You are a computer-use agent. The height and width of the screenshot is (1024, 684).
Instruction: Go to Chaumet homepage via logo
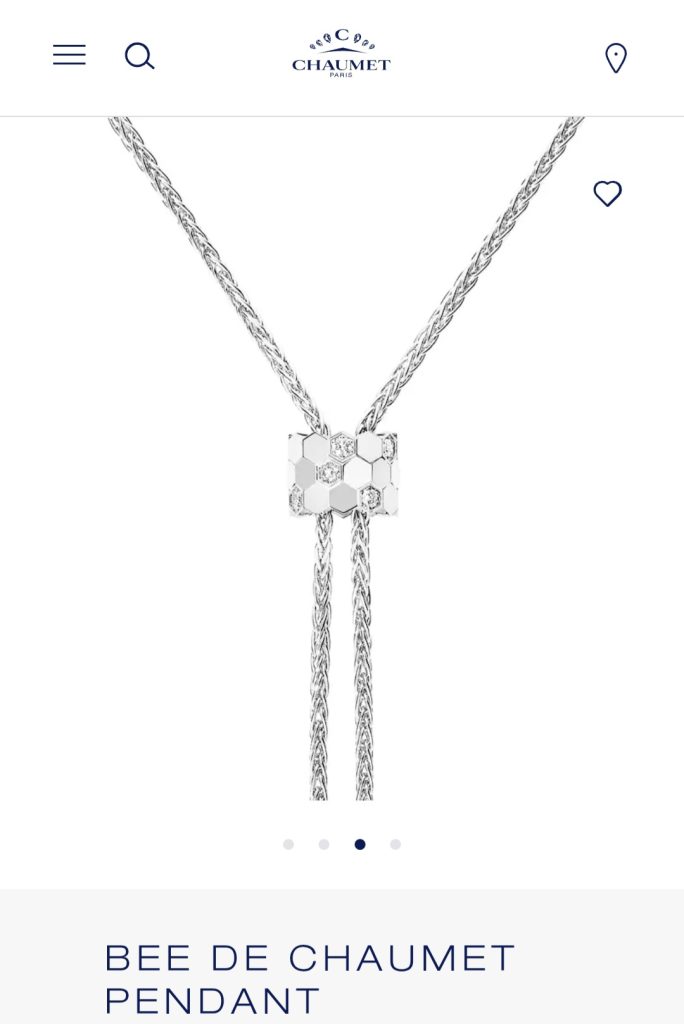point(341,54)
